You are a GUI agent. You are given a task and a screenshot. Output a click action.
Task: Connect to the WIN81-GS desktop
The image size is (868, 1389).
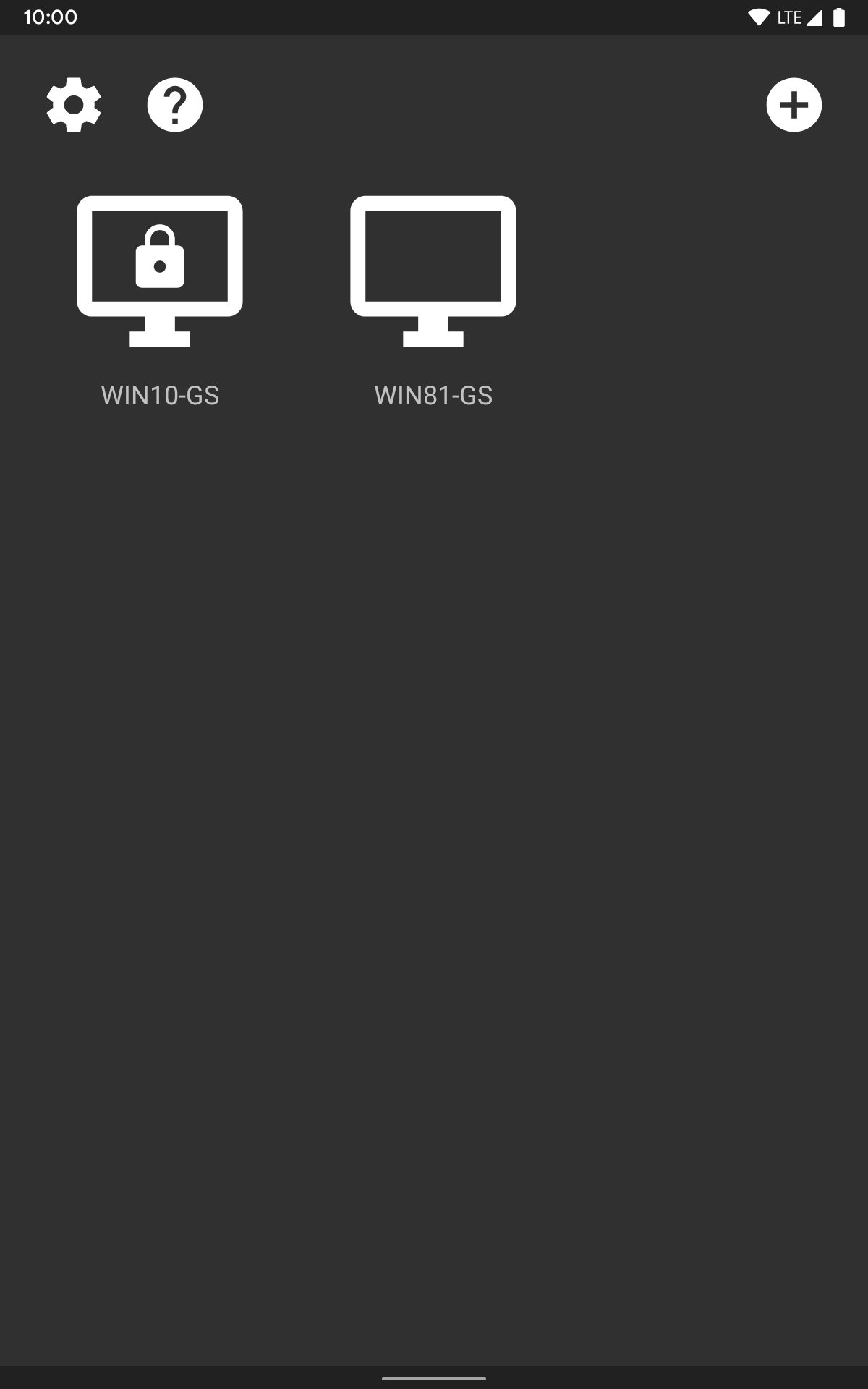434,289
